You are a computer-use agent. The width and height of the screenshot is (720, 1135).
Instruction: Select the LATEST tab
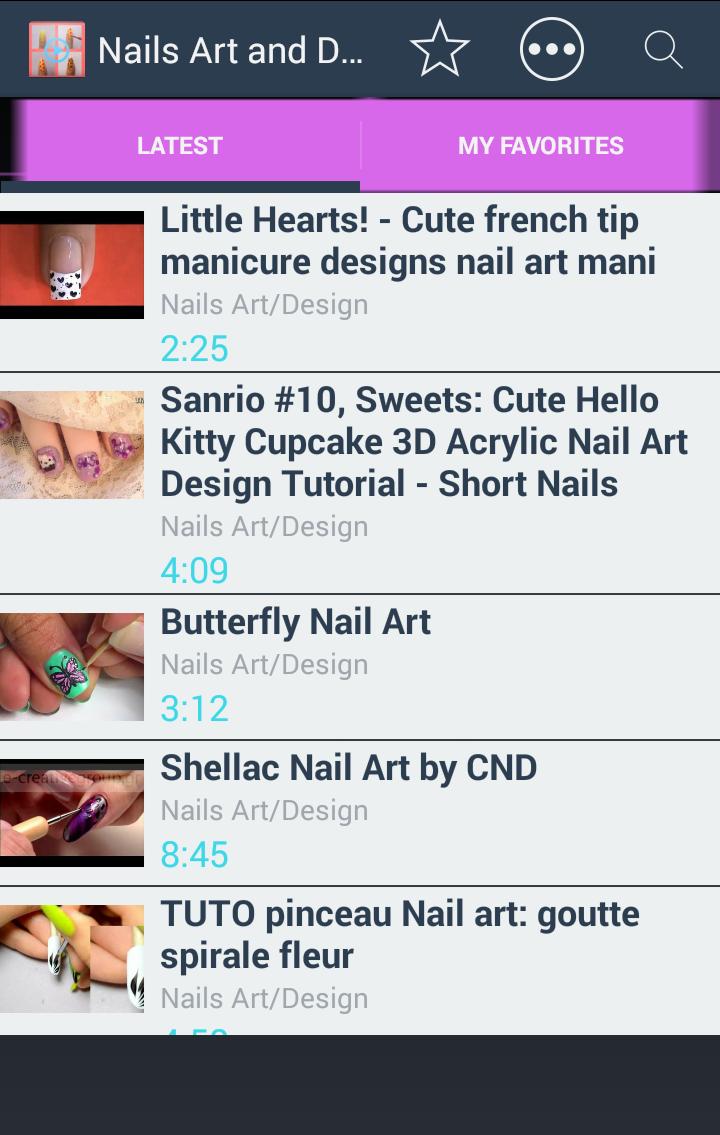point(180,145)
